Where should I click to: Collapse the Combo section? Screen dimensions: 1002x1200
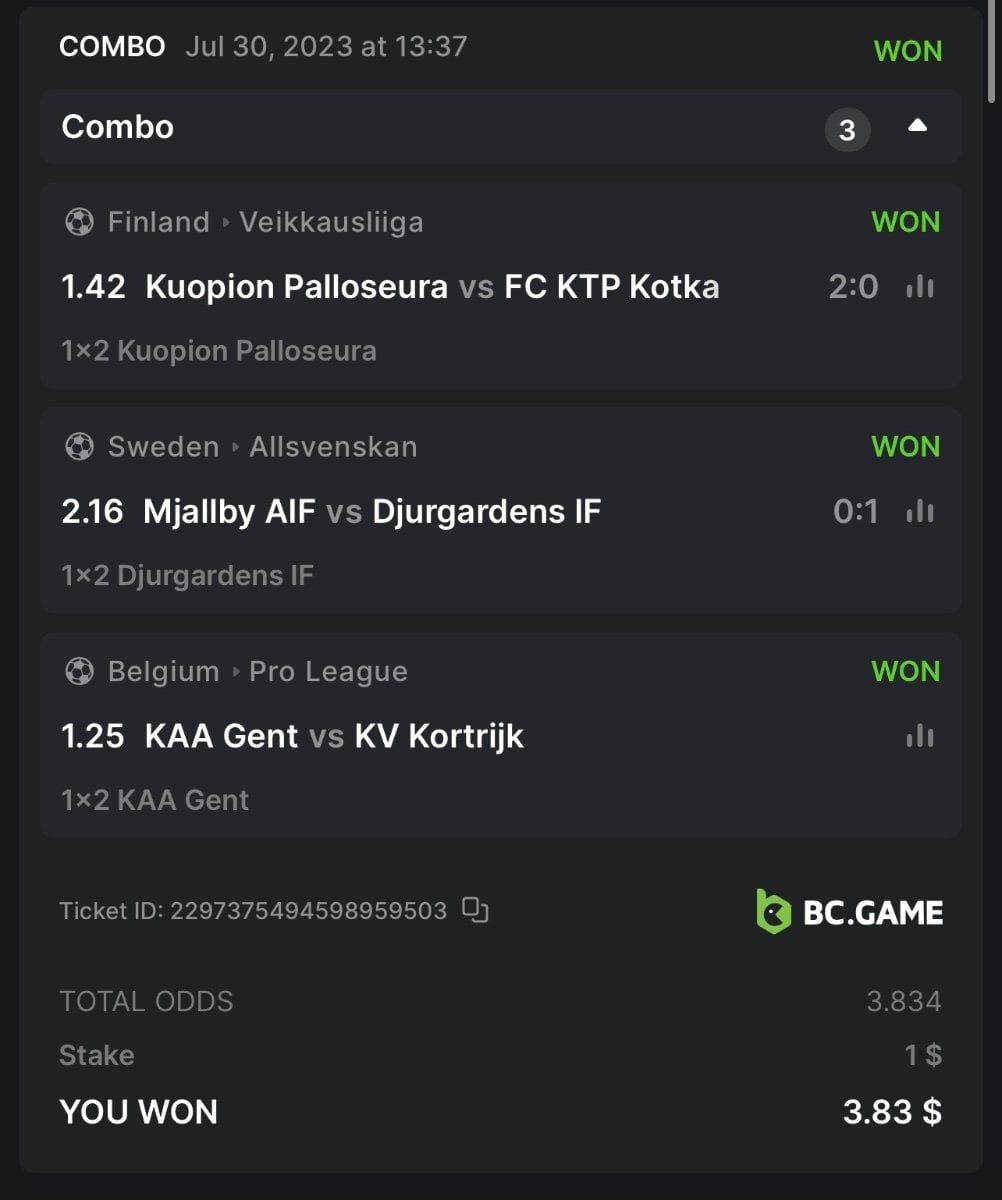pyautogui.click(x=917, y=127)
